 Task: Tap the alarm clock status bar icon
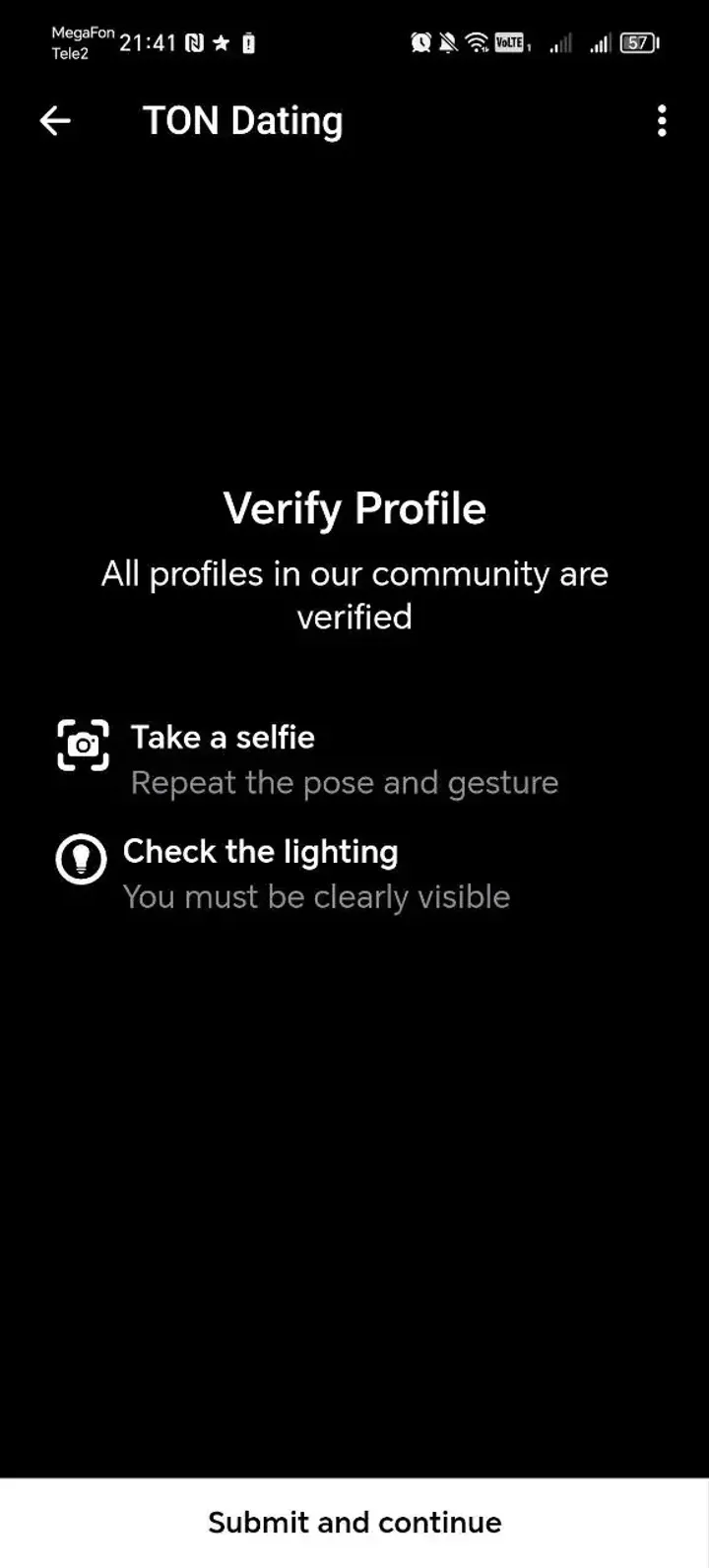click(421, 42)
